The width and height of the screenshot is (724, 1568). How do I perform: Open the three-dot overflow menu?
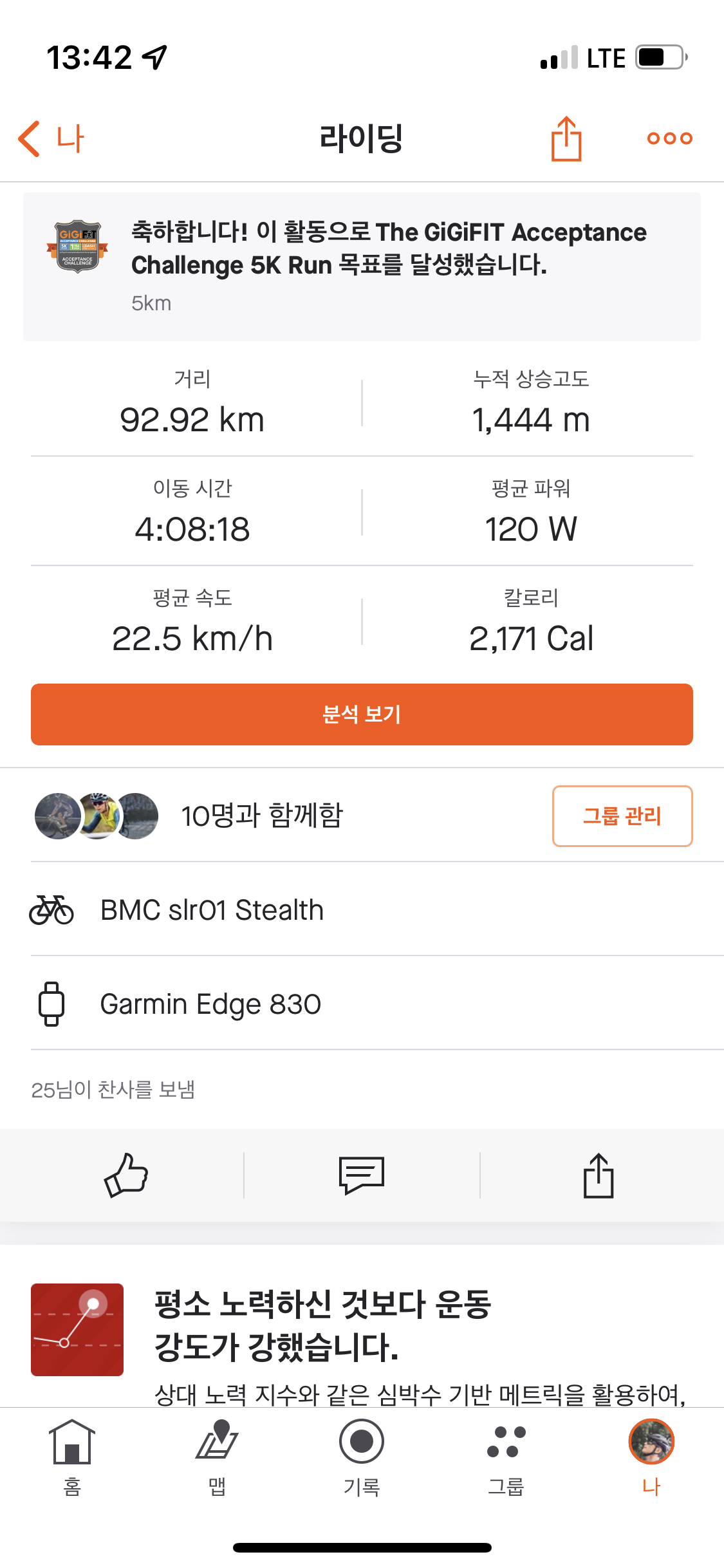(669, 138)
